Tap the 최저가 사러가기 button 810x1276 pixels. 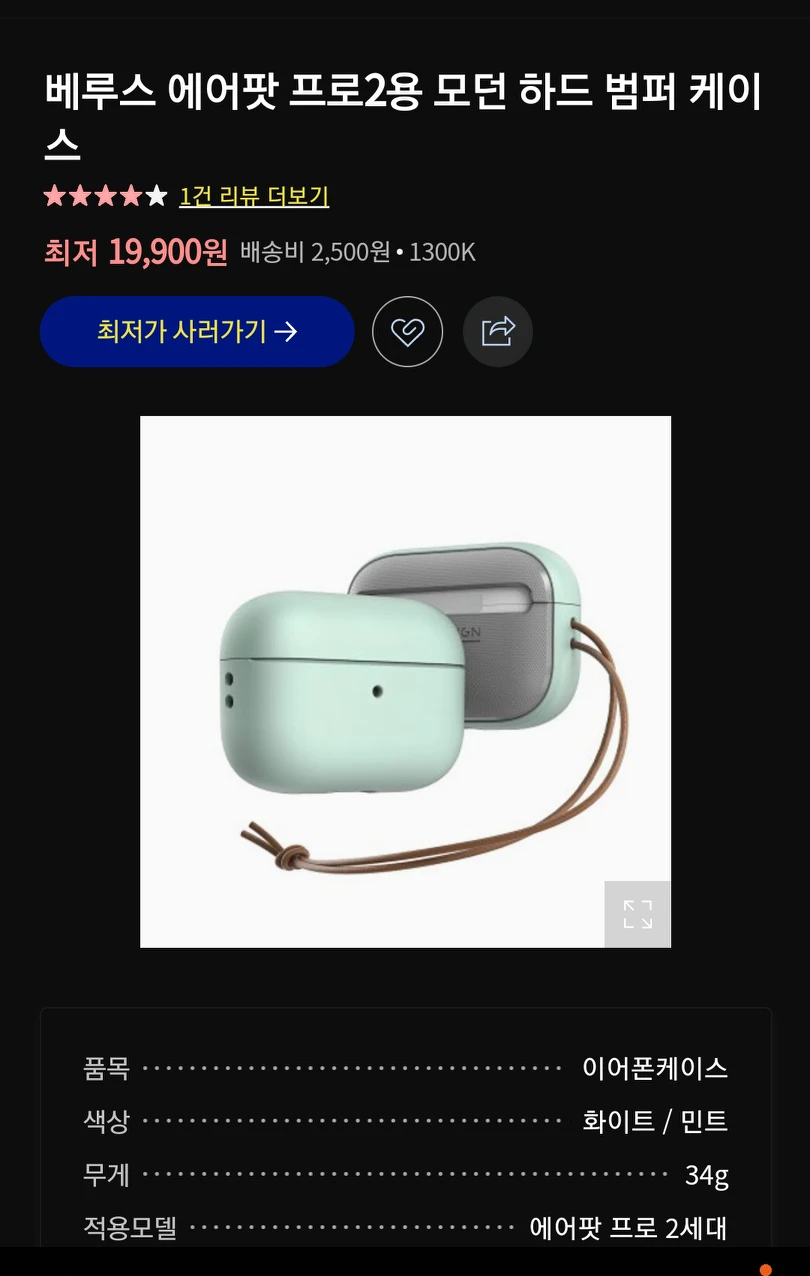click(197, 331)
